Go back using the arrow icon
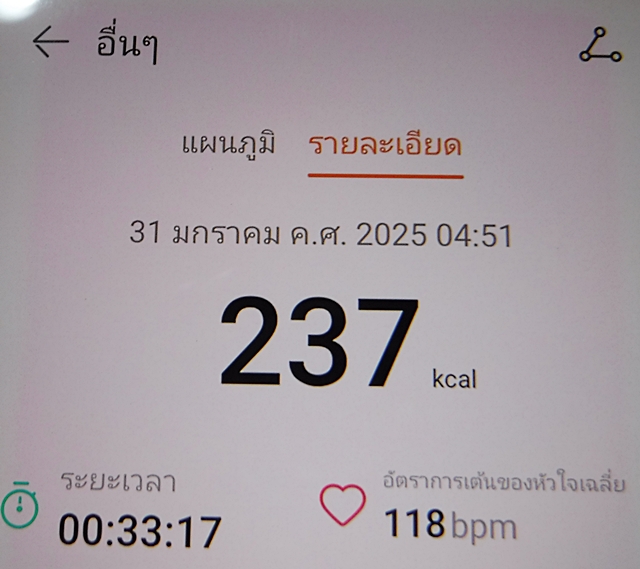The width and height of the screenshot is (640, 569). click(50, 42)
